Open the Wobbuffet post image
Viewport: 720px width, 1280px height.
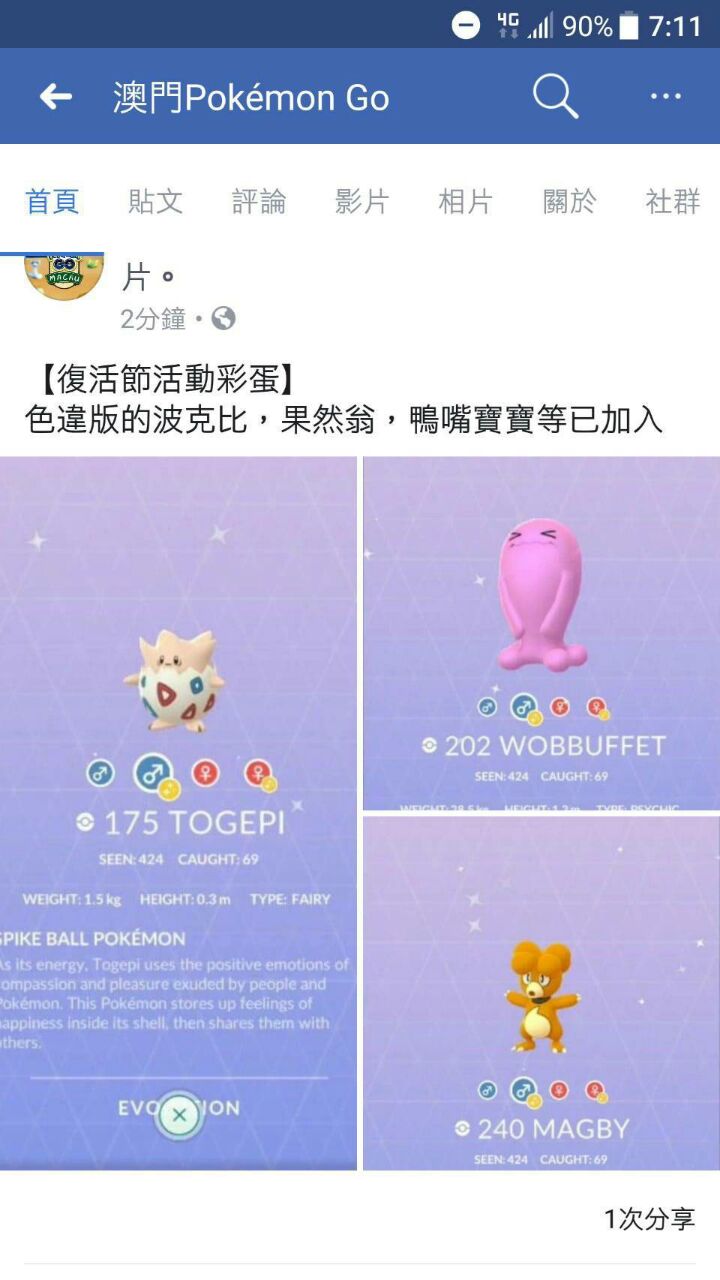click(x=541, y=633)
